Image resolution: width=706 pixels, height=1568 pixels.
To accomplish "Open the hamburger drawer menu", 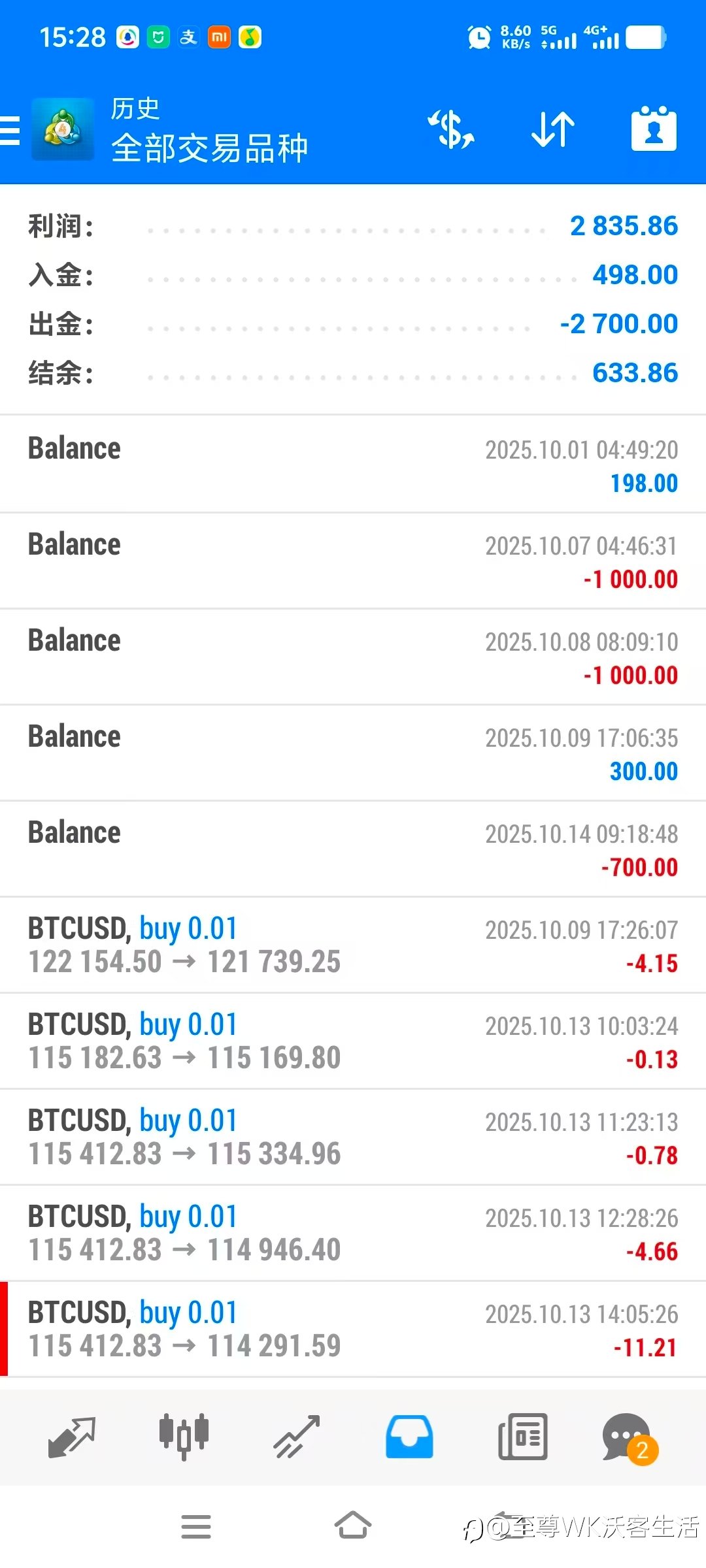I will point(10,129).
